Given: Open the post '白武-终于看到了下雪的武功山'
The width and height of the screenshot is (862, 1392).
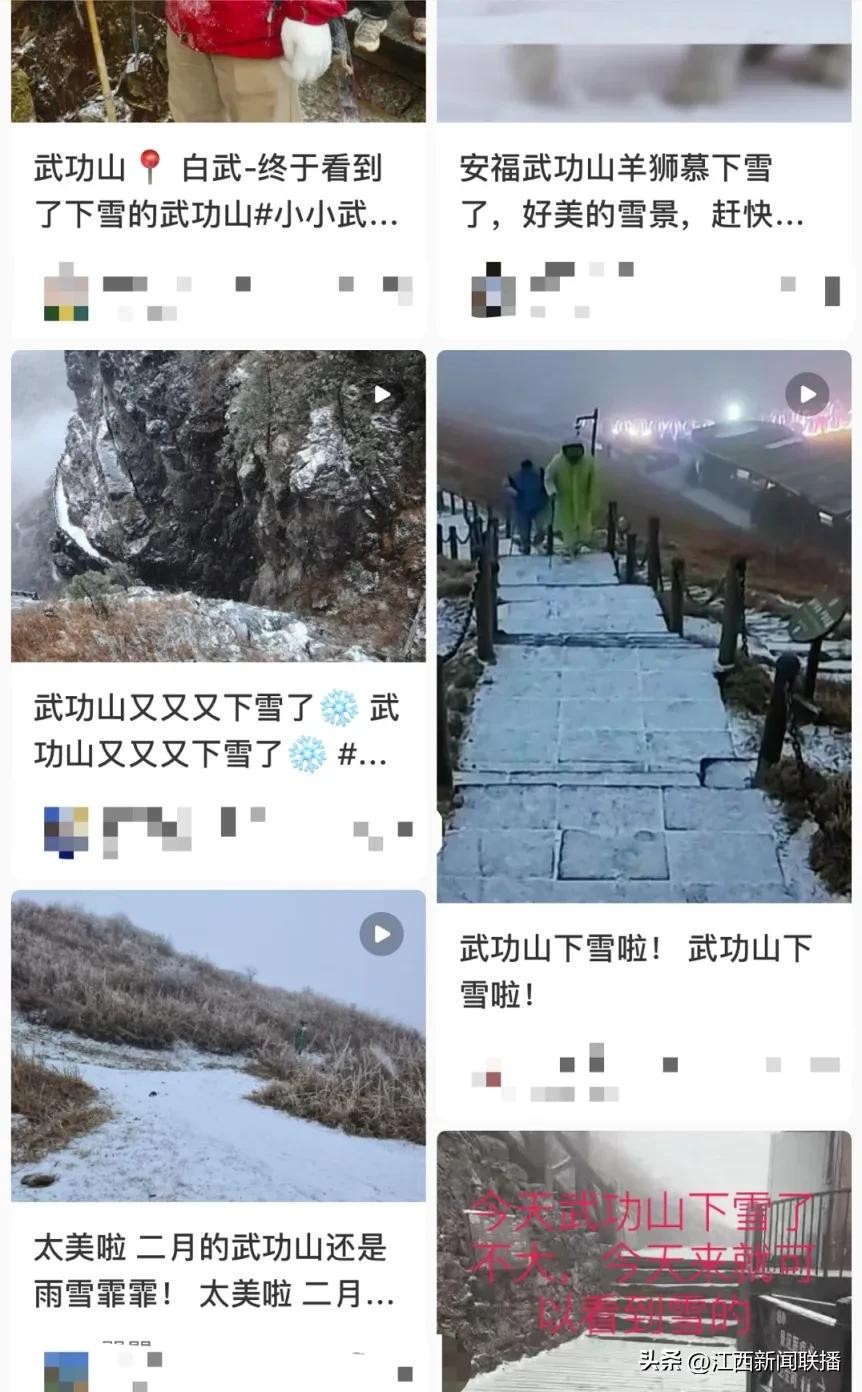Looking at the screenshot, I should [217, 191].
